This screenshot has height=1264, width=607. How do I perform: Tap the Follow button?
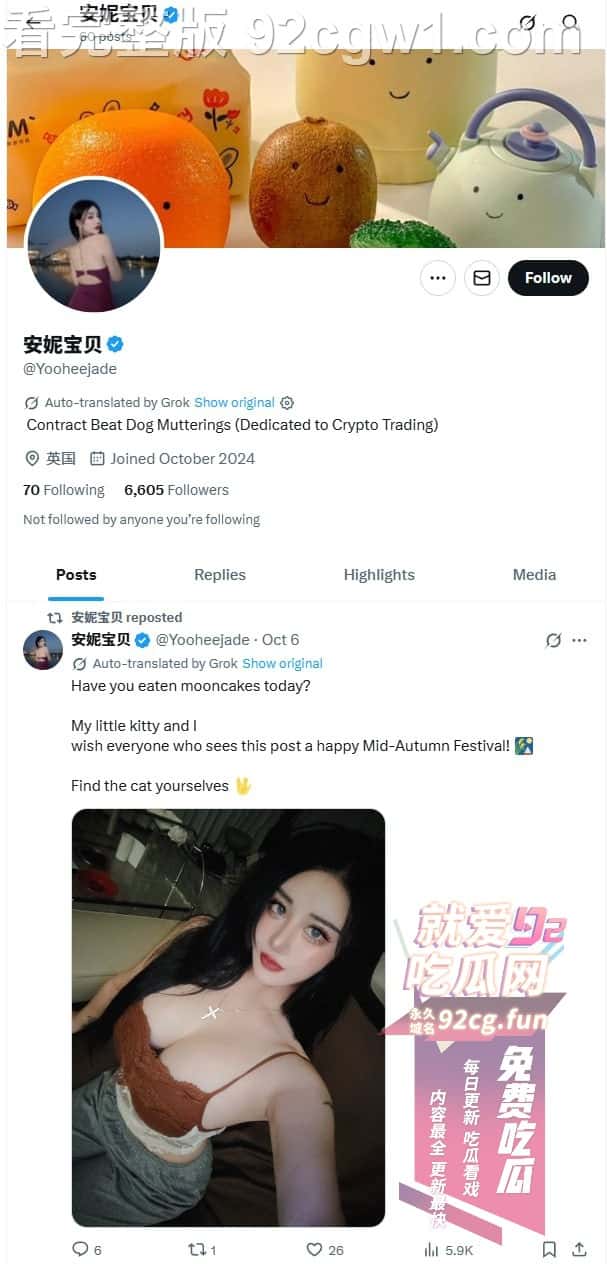point(548,278)
